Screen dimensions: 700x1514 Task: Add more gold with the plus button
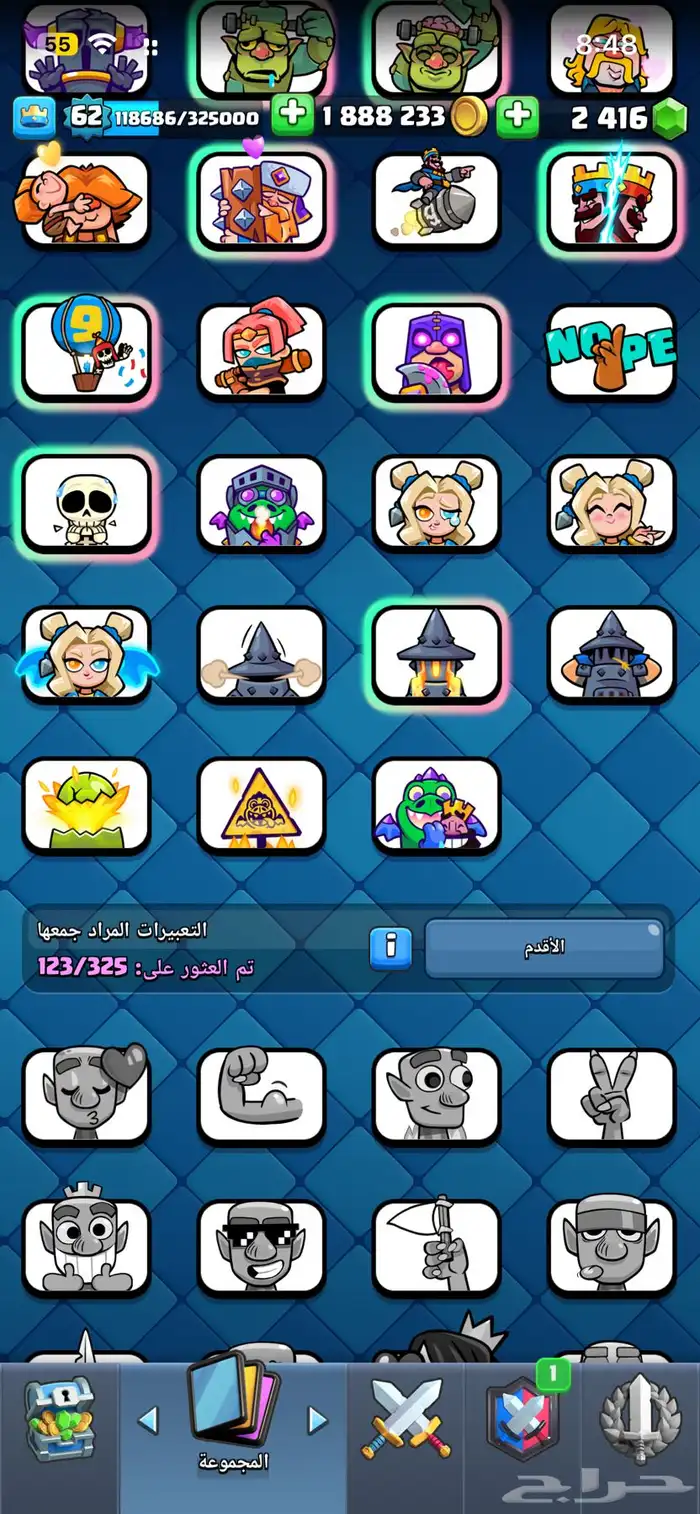pos(292,116)
